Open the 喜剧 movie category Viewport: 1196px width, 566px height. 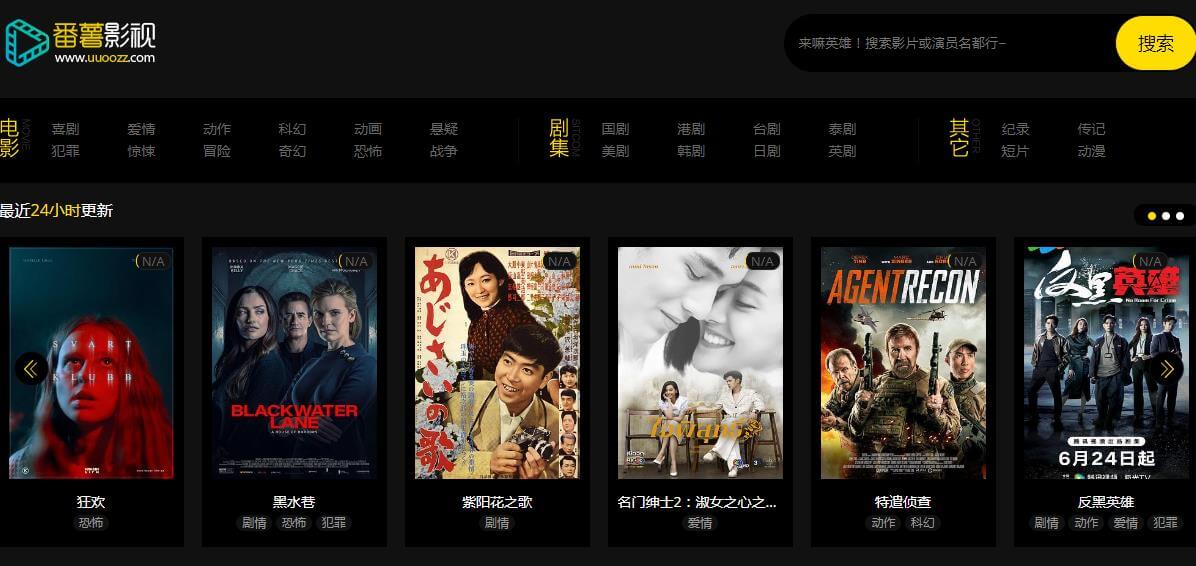pos(65,129)
